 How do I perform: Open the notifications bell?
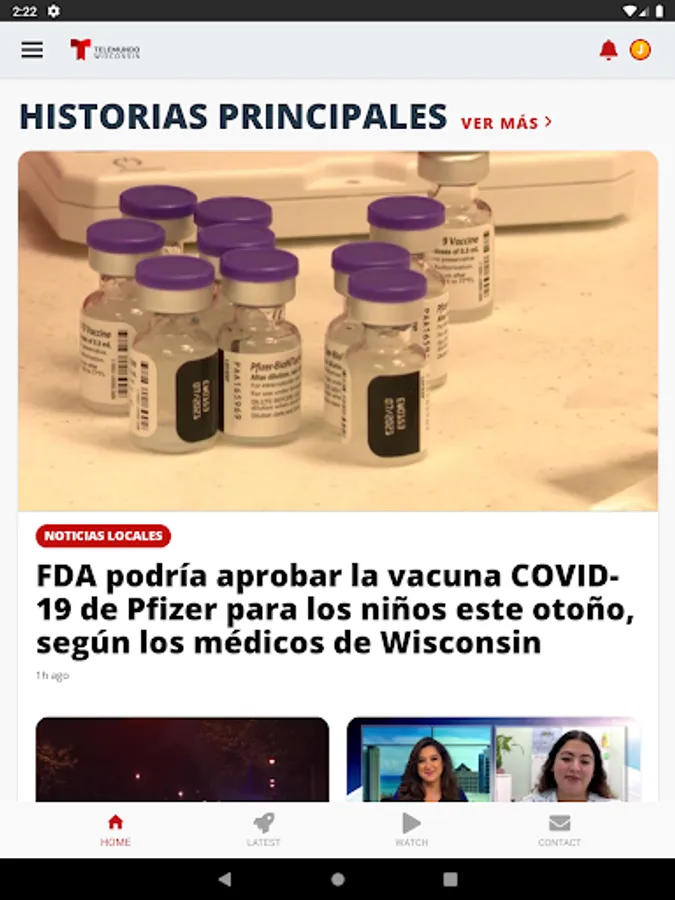[x=608, y=50]
